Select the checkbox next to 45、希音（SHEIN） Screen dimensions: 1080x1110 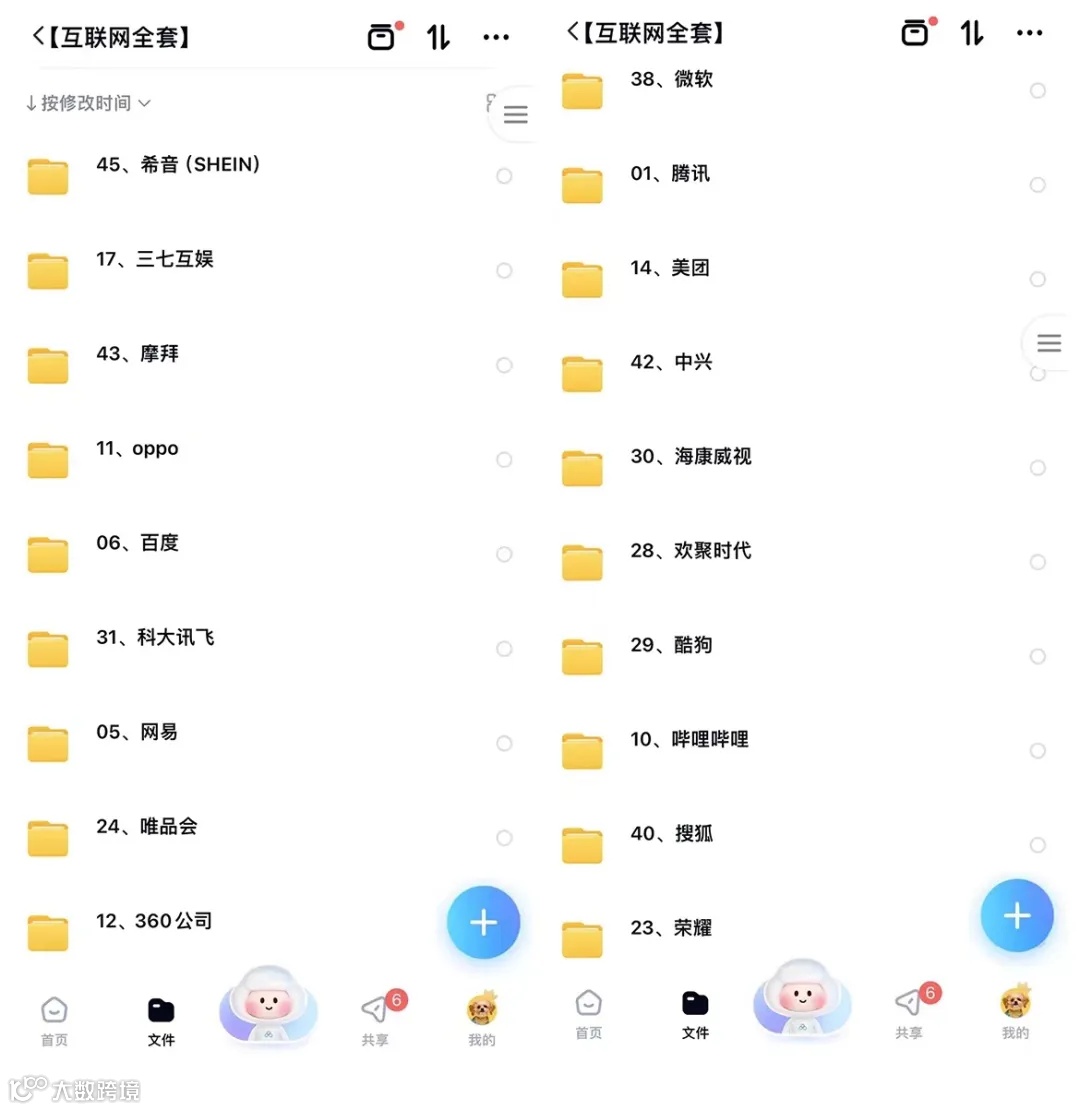503,176
